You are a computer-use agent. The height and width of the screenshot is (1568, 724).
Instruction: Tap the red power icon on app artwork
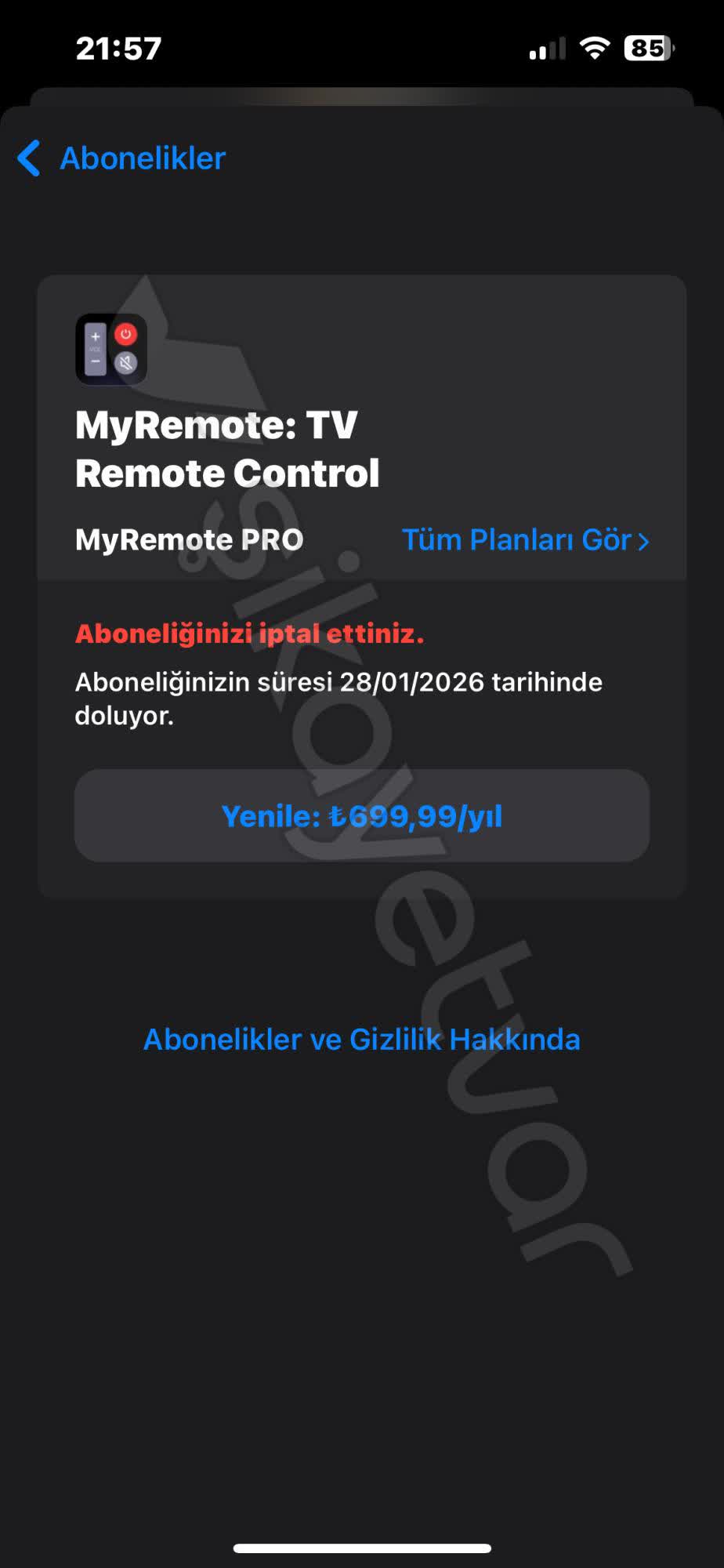[125, 333]
